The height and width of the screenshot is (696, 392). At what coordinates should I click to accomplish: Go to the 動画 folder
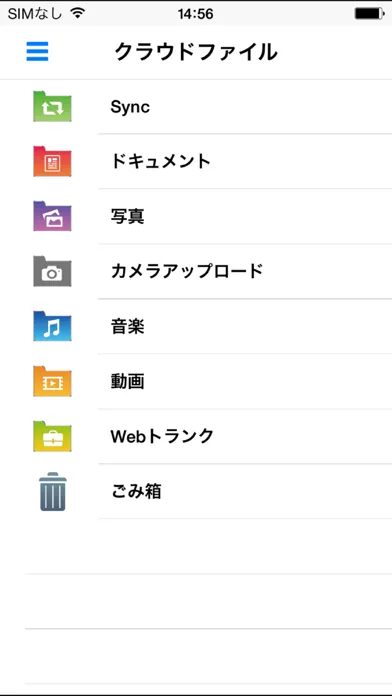coord(196,381)
